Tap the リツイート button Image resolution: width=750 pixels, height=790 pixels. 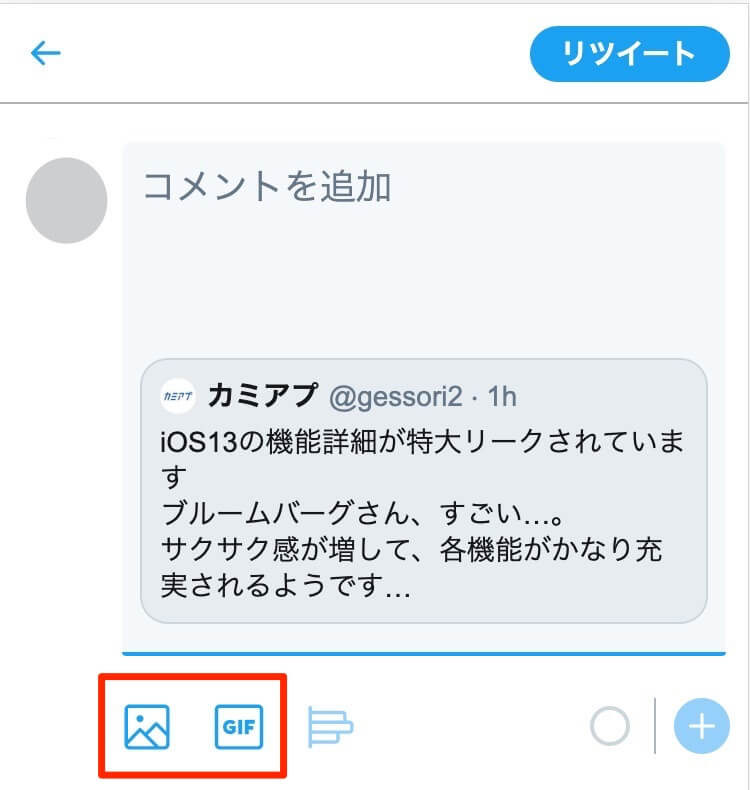(629, 53)
